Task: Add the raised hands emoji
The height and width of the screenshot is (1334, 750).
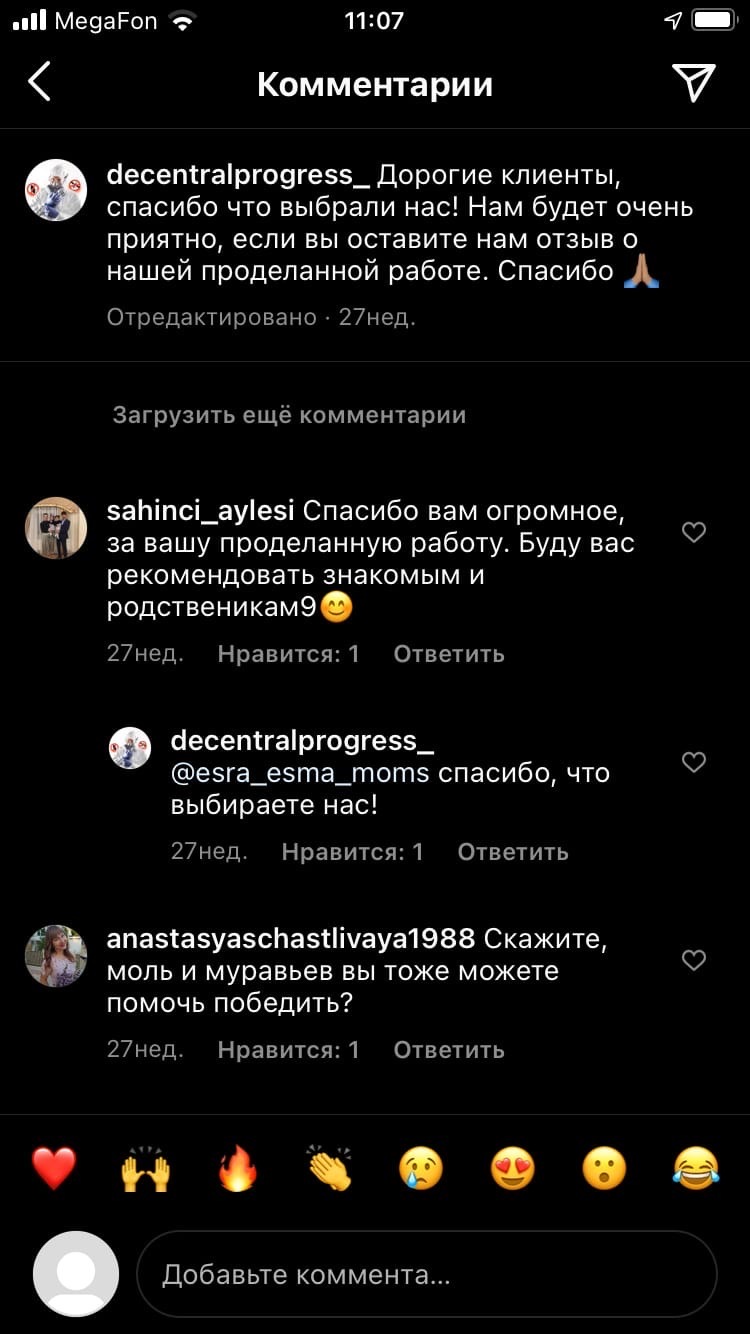Action: 146,1168
